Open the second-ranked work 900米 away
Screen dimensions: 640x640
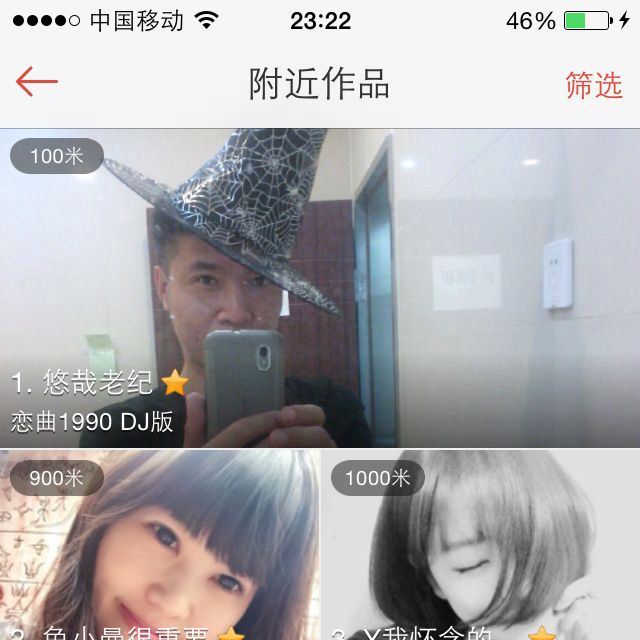[160, 550]
